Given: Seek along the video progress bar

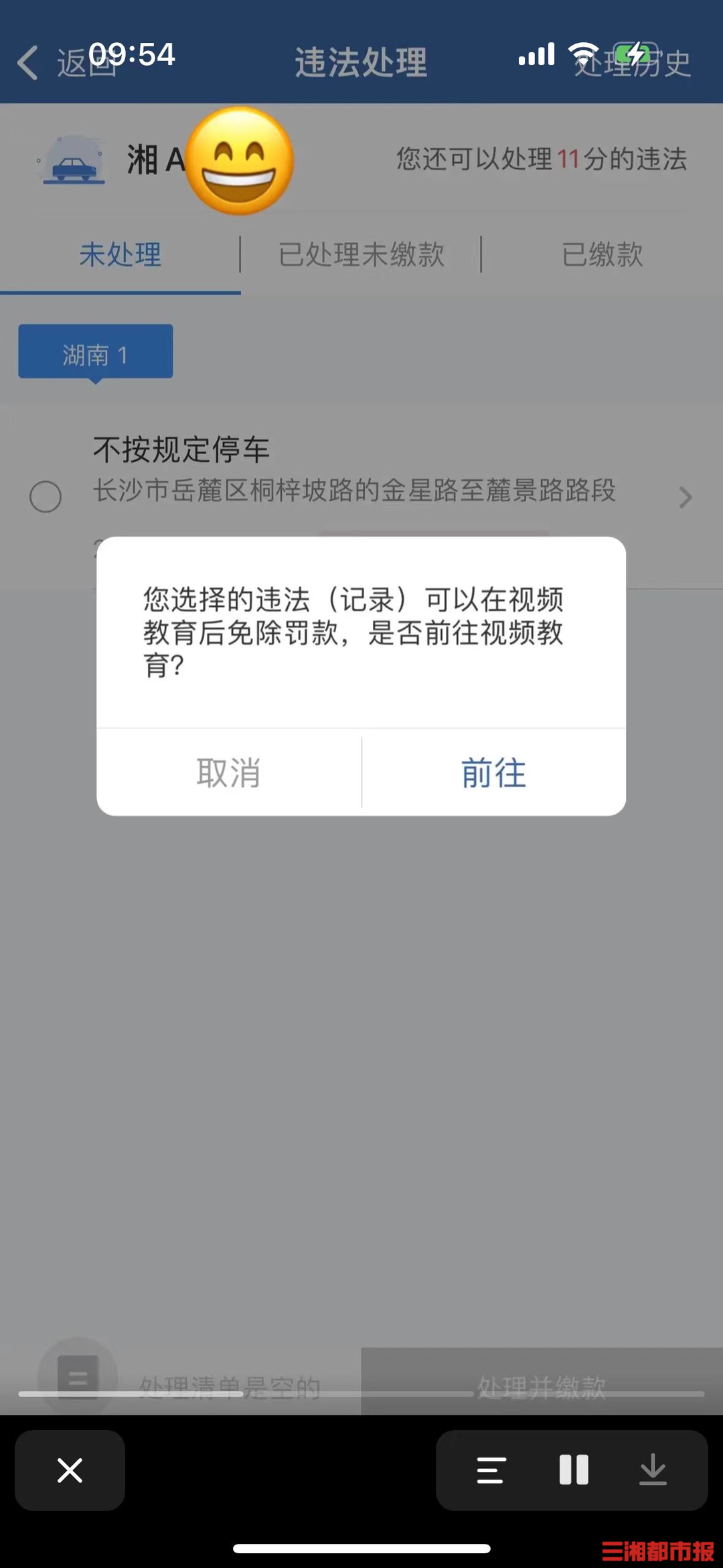Looking at the screenshot, I should tap(361, 1394).
